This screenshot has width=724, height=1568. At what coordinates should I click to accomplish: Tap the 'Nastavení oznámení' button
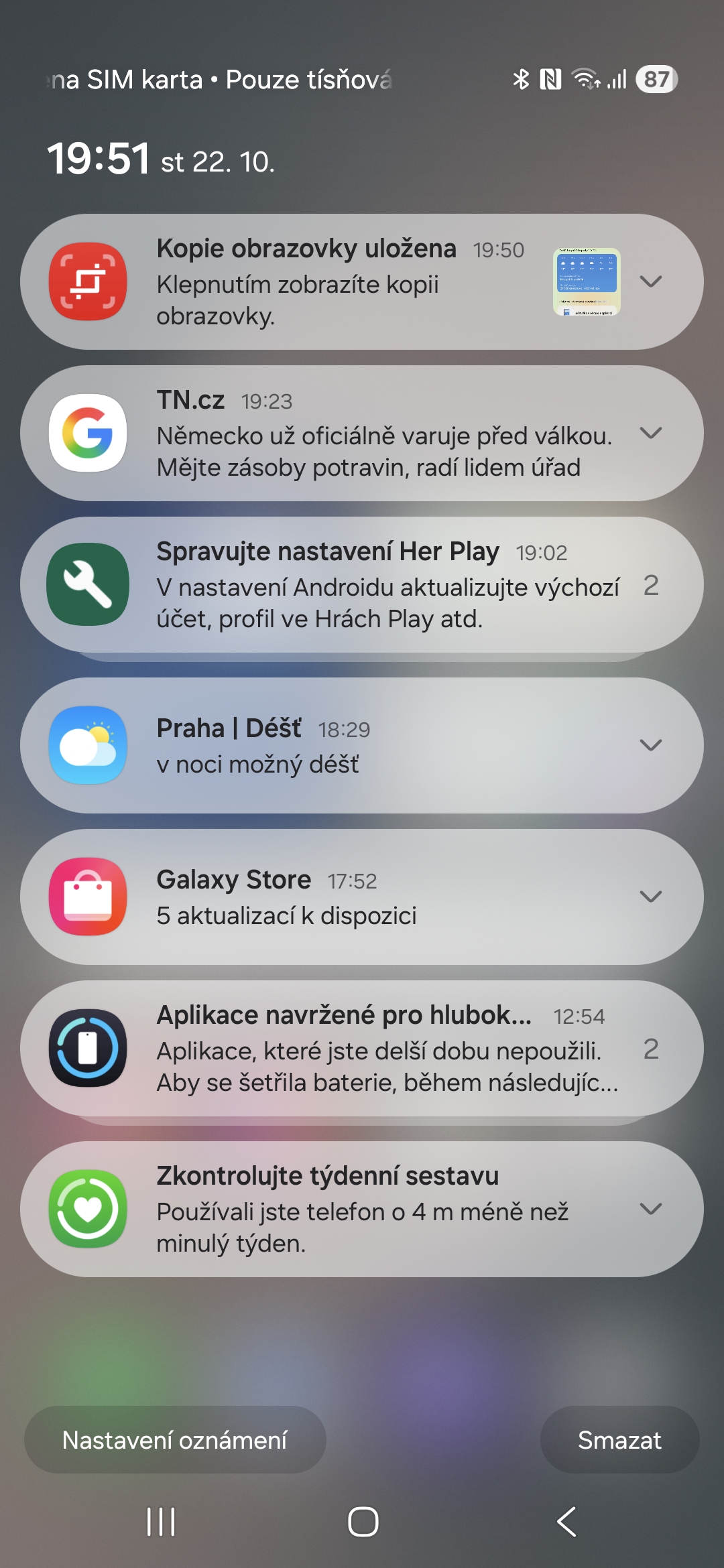tap(175, 1440)
